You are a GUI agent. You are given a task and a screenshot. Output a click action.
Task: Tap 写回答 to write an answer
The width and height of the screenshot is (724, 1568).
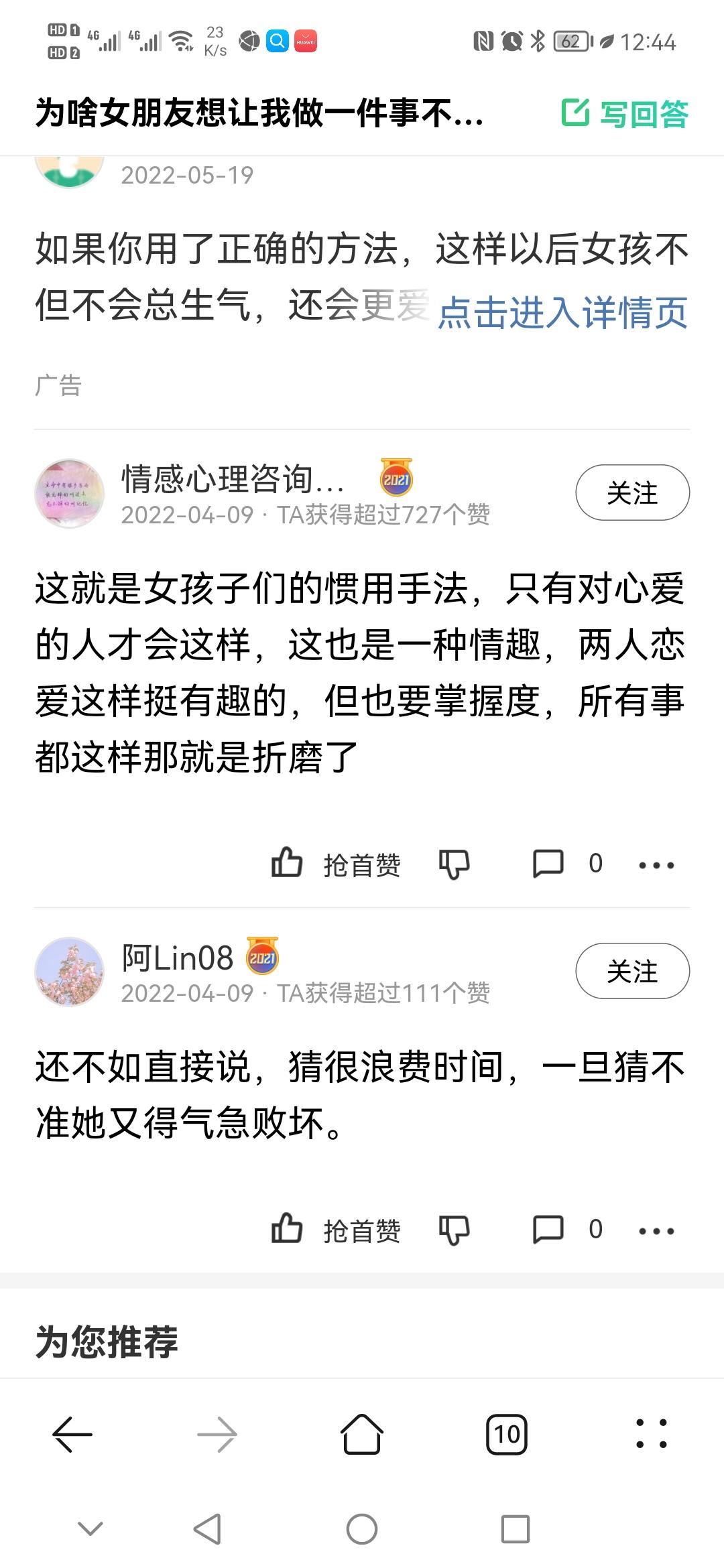[625, 113]
